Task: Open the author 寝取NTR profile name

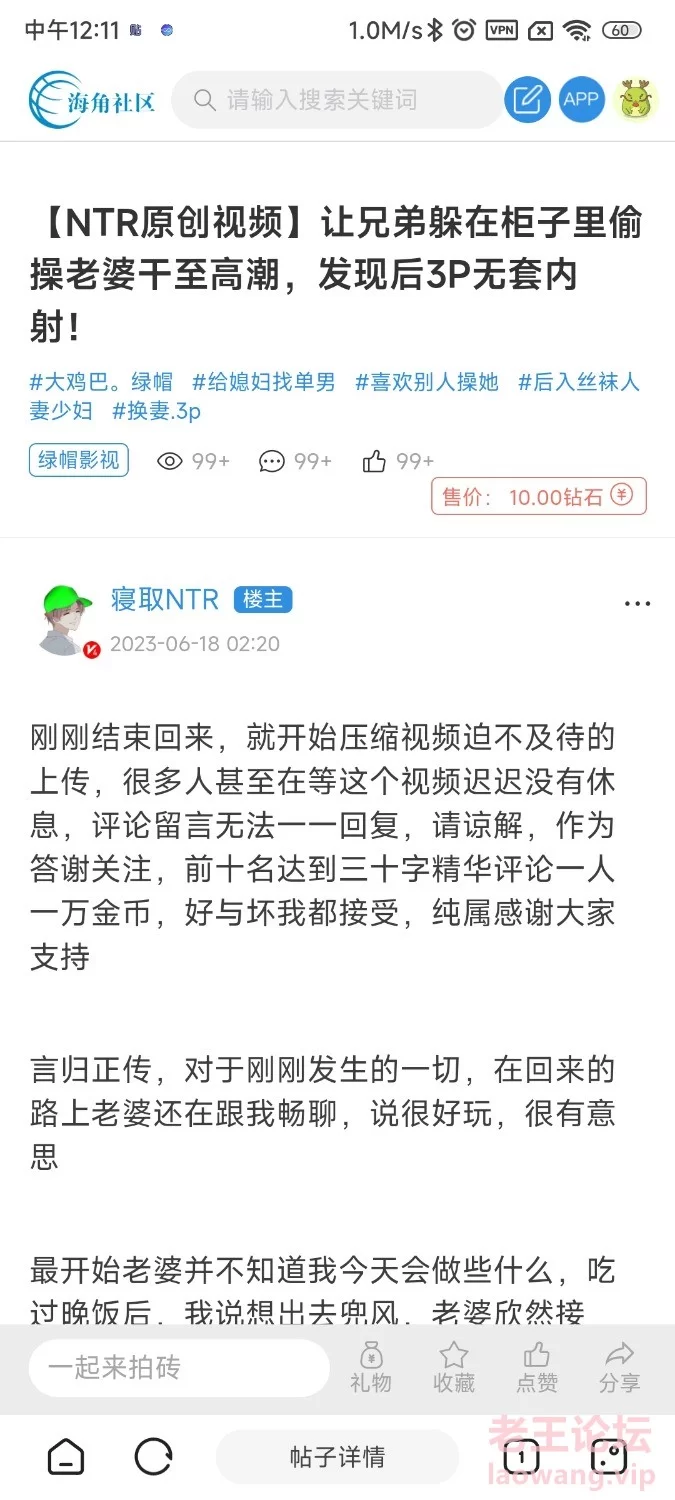Action: tap(164, 599)
